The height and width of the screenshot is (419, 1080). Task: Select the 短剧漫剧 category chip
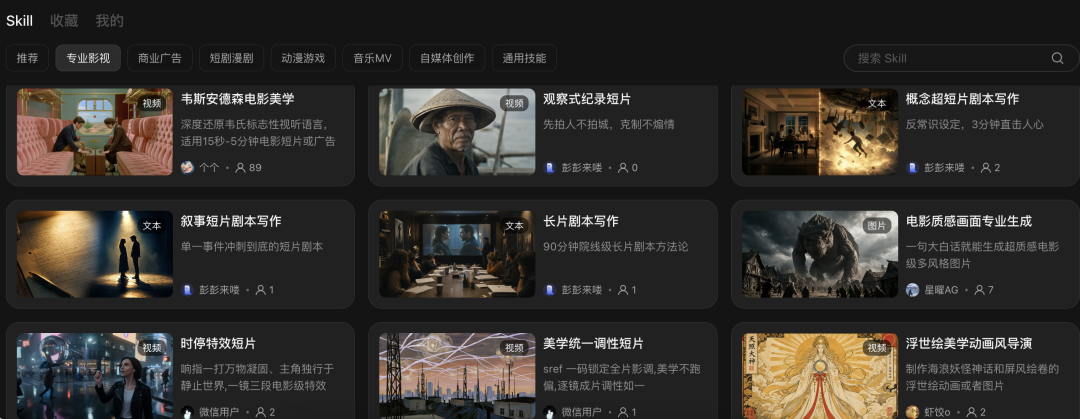(x=231, y=58)
